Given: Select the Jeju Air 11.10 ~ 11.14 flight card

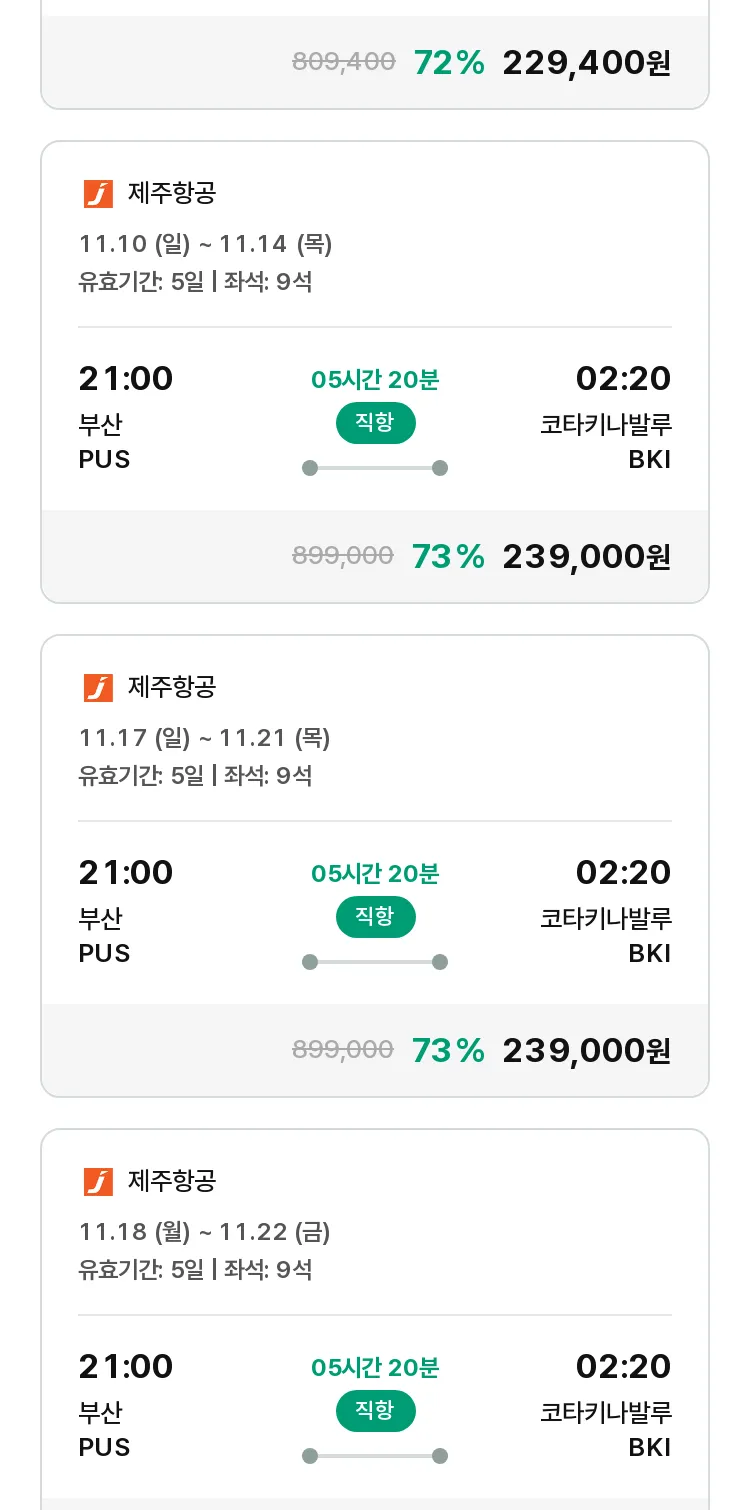Looking at the screenshot, I should (375, 372).
